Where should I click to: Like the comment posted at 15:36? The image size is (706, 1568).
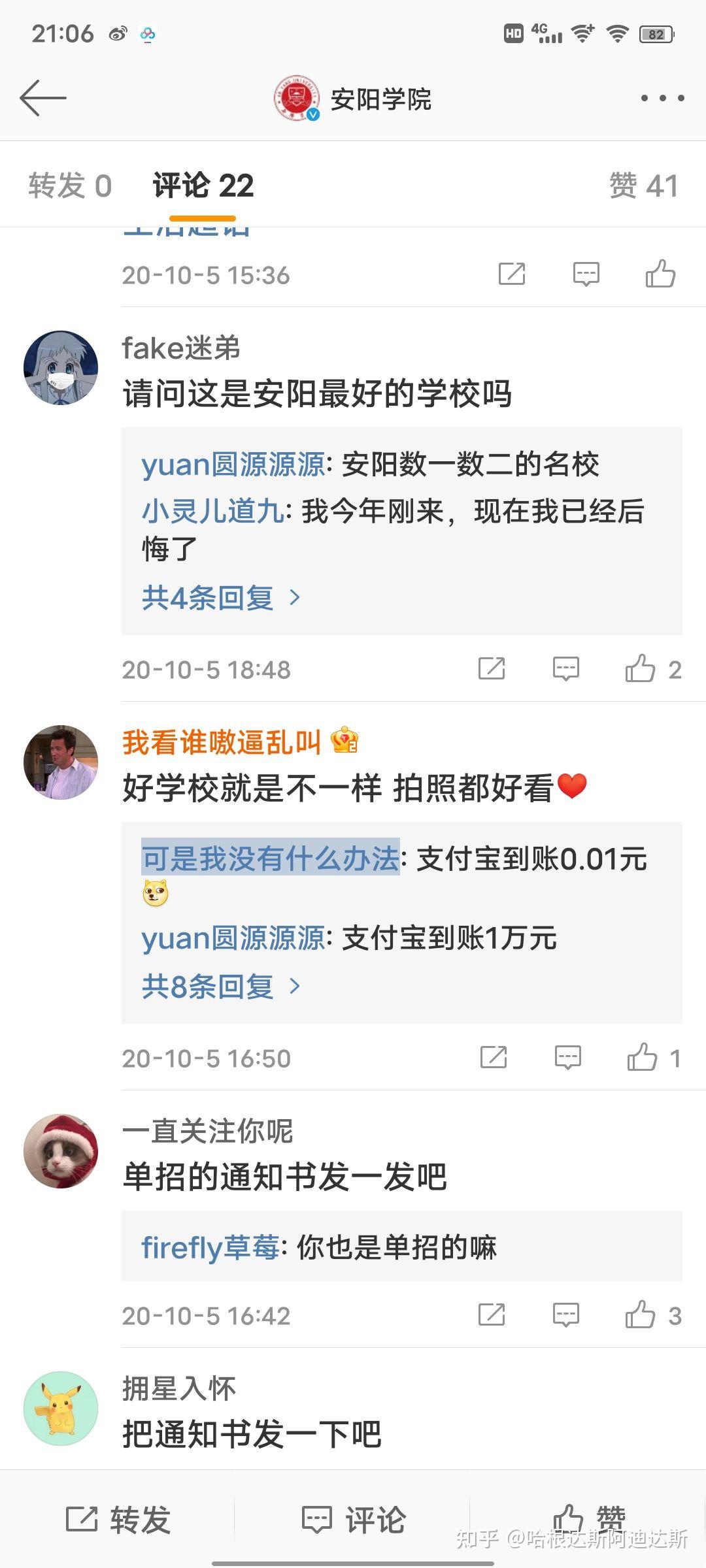click(x=660, y=274)
